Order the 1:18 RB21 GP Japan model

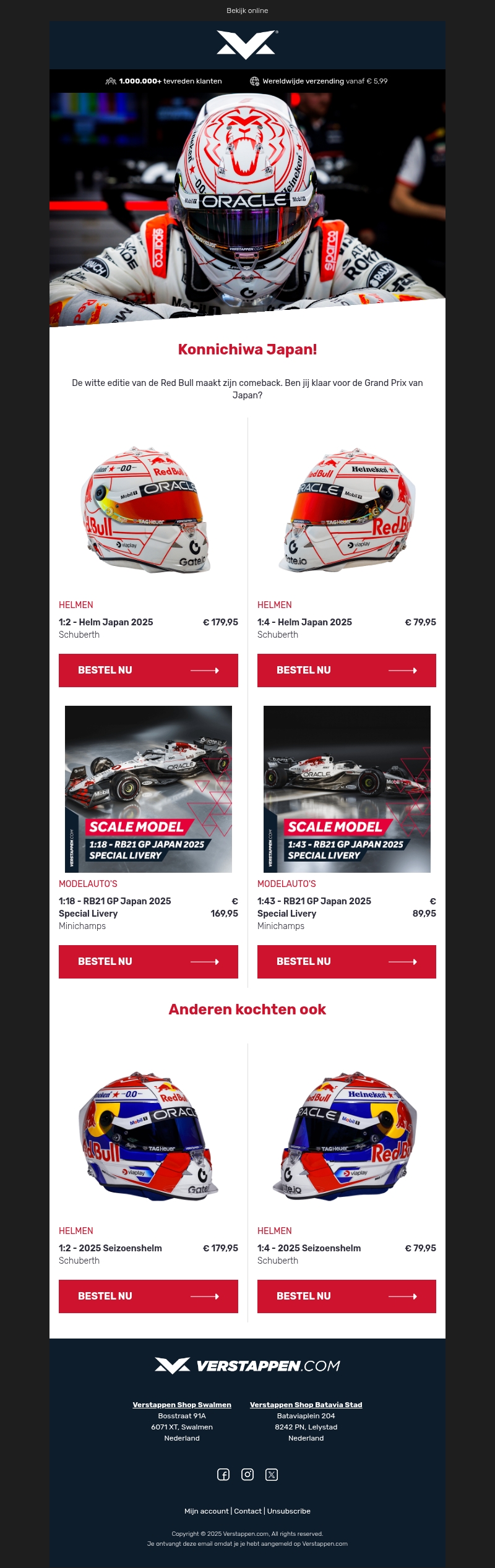pyautogui.click(x=148, y=962)
